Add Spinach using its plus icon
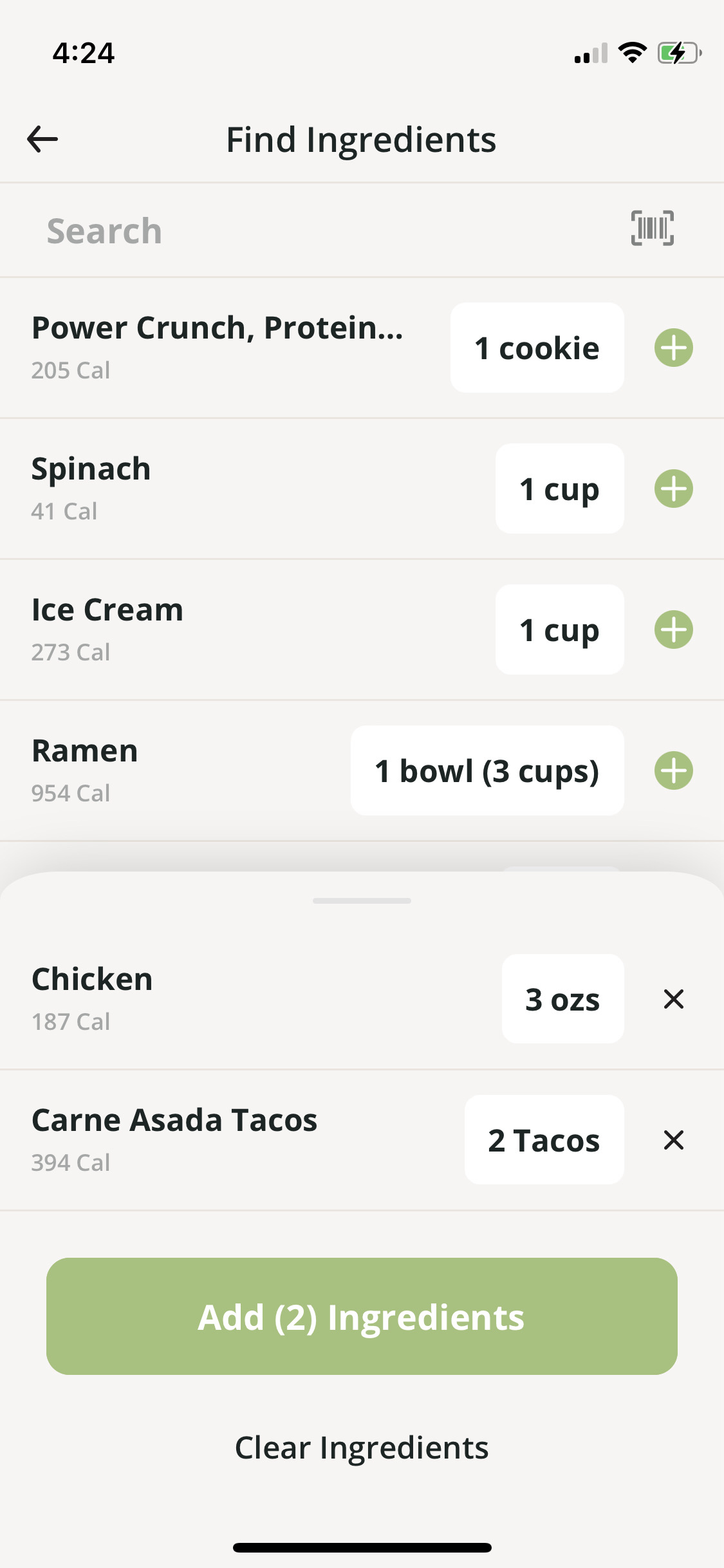The width and height of the screenshot is (724, 1568). pyautogui.click(x=674, y=489)
